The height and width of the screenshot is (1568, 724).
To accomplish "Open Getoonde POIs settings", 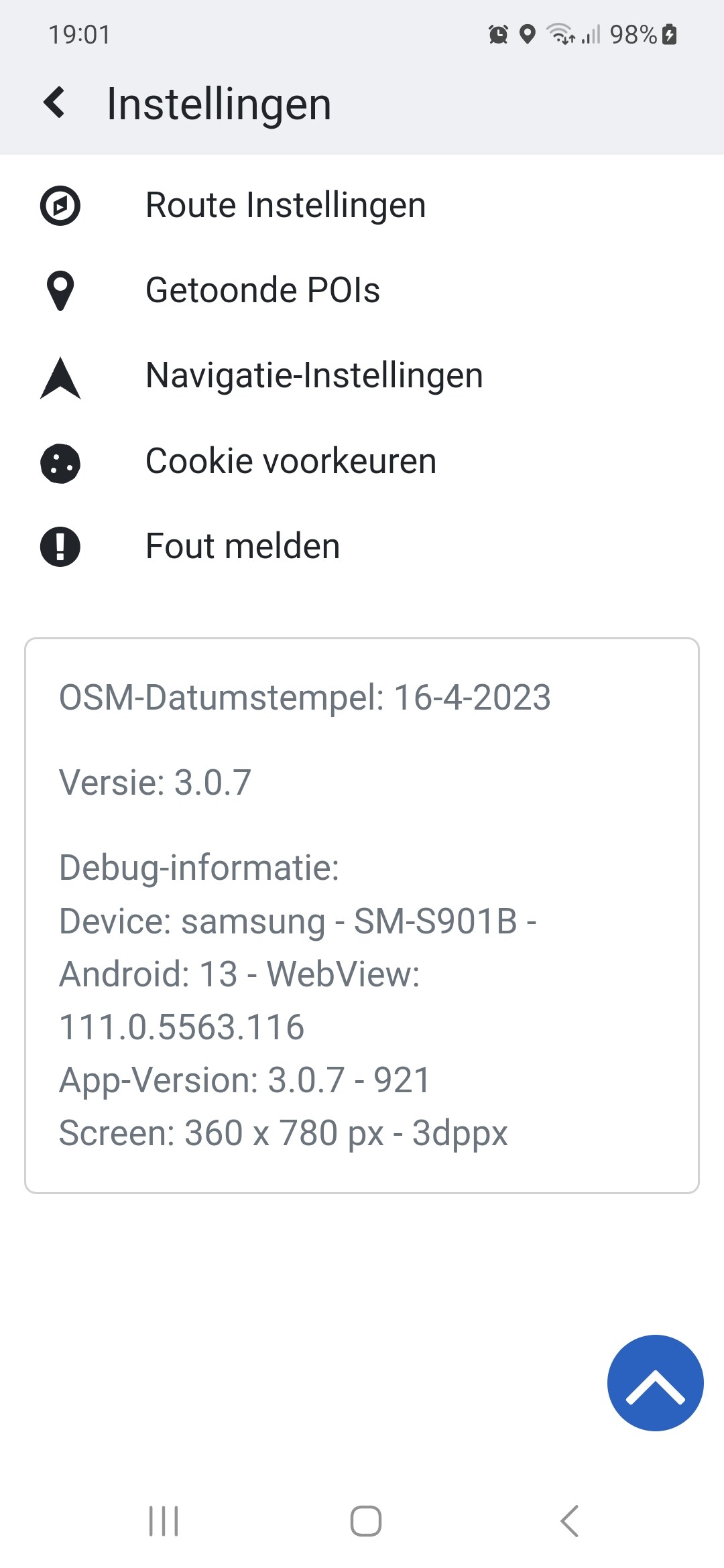I will [262, 290].
